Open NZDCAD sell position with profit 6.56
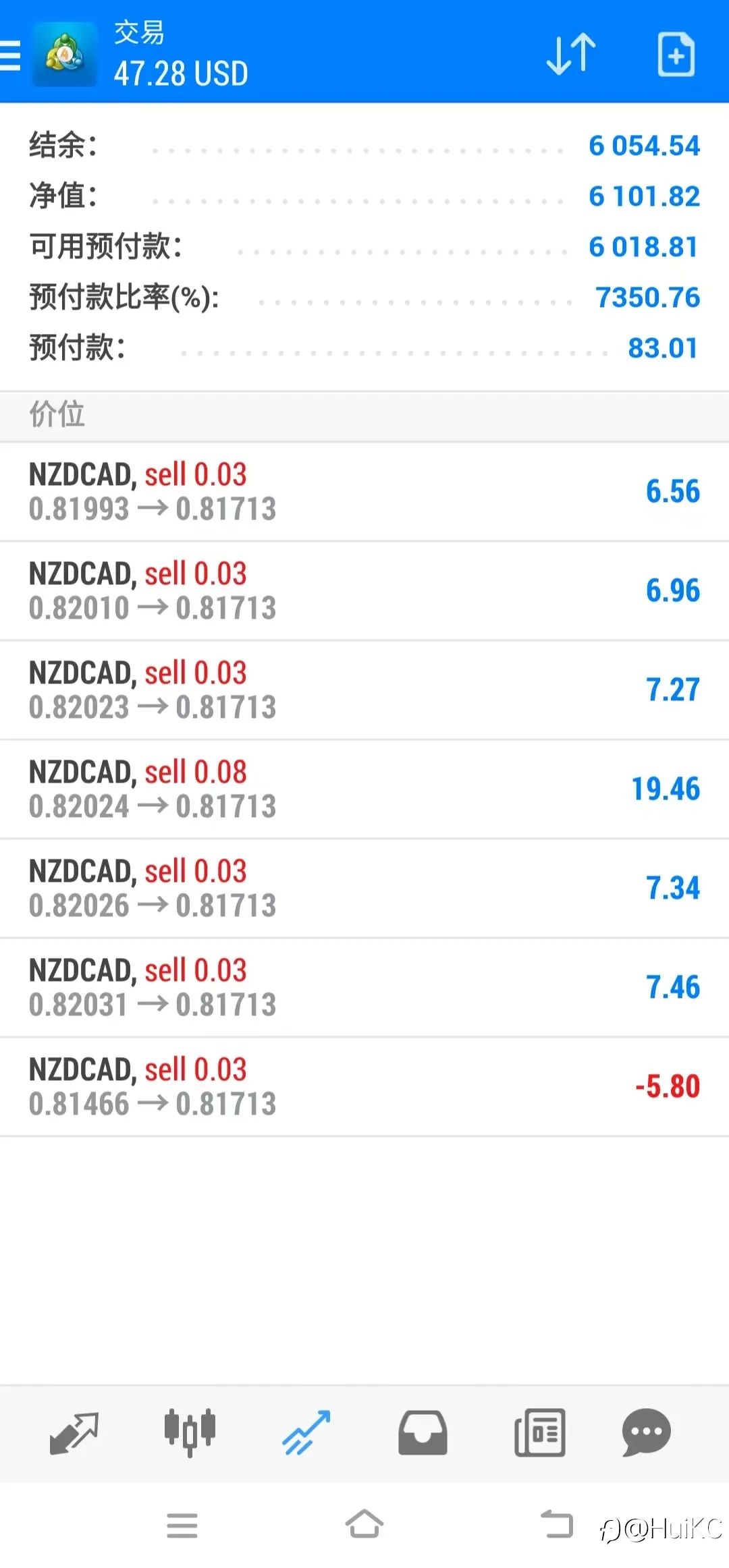The image size is (729, 1568). pos(364,491)
